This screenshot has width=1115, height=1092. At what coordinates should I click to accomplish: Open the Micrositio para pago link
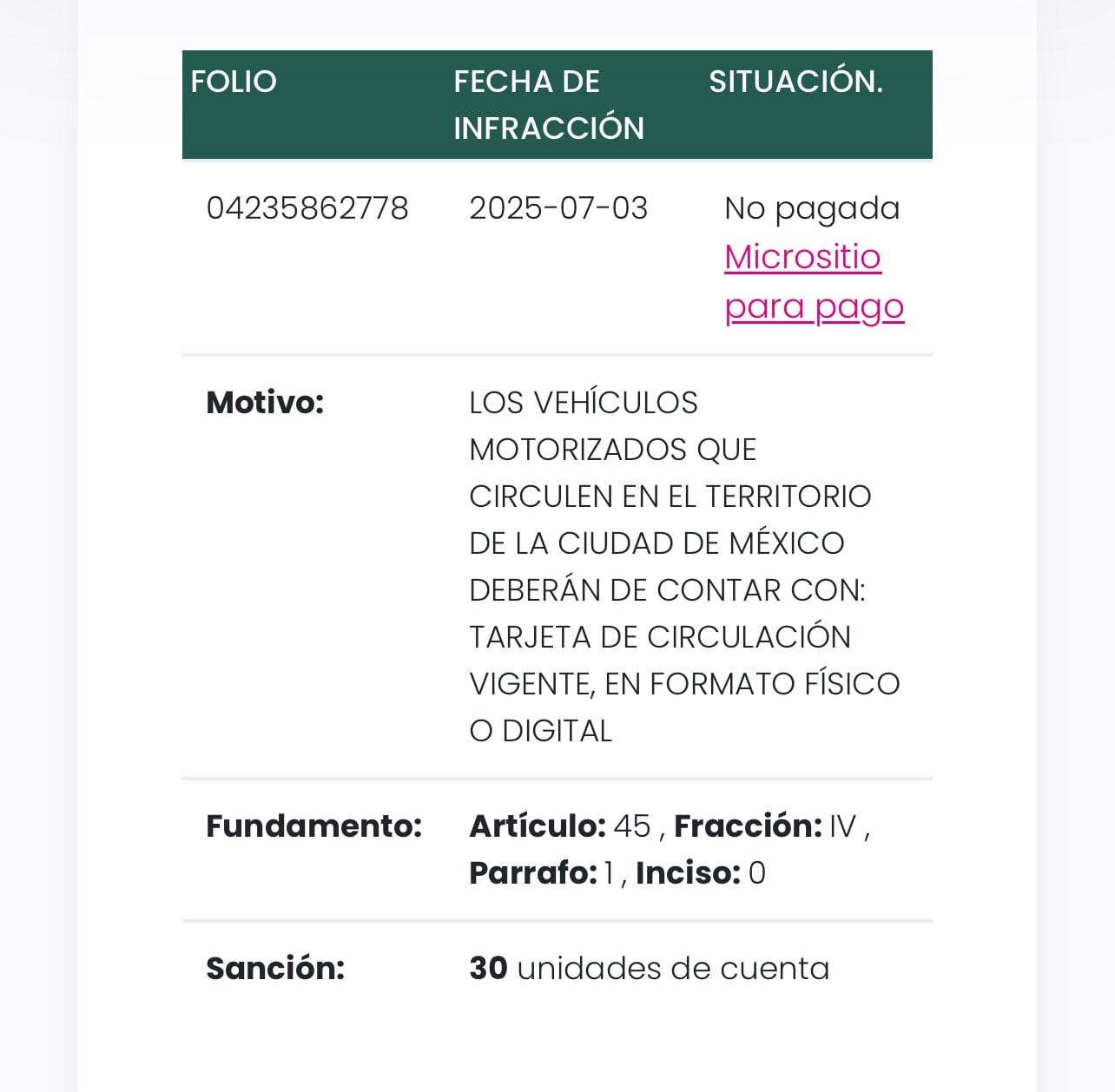(803, 258)
